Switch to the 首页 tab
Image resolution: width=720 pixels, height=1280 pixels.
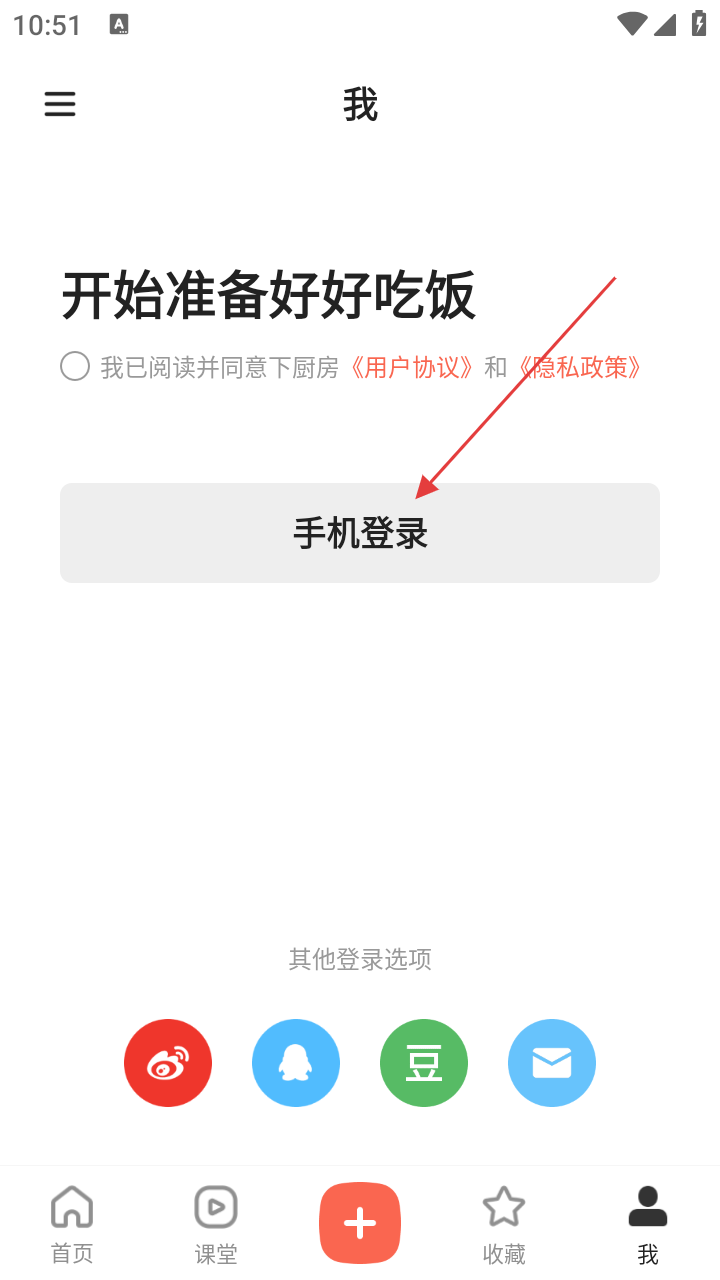click(x=72, y=1224)
